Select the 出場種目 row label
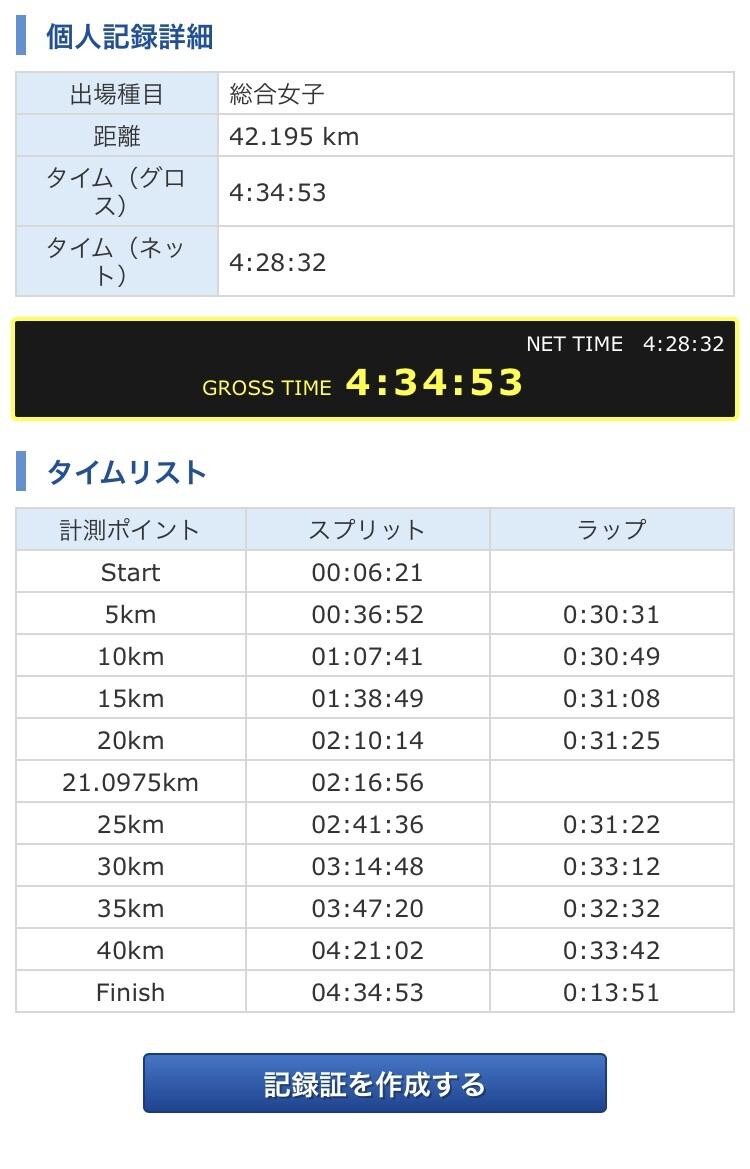Screen dimensions: 750x1169 pos(116,95)
